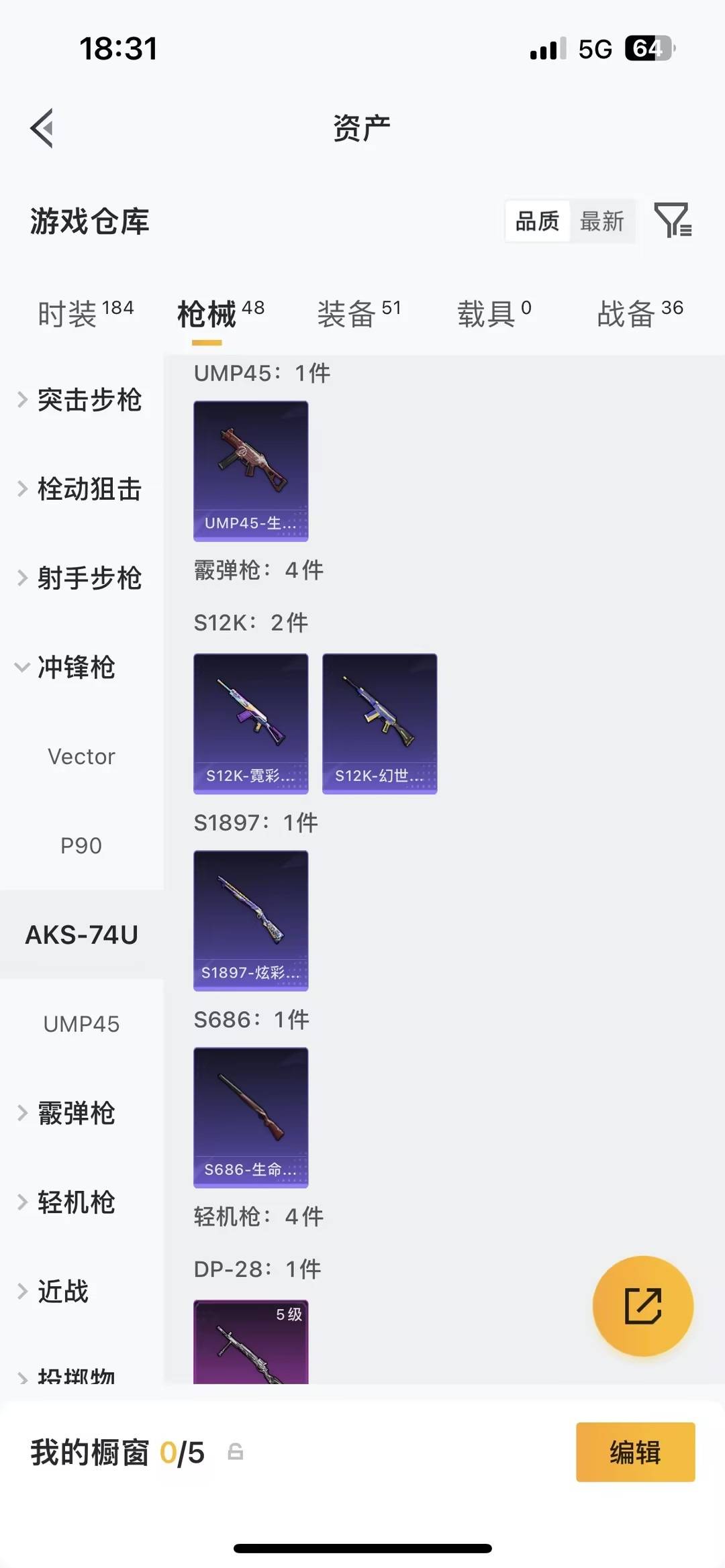Screen dimensions: 725x1568
Task: Open the UMP45-生命 weapon thumbnail
Action: [x=250, y=470]
